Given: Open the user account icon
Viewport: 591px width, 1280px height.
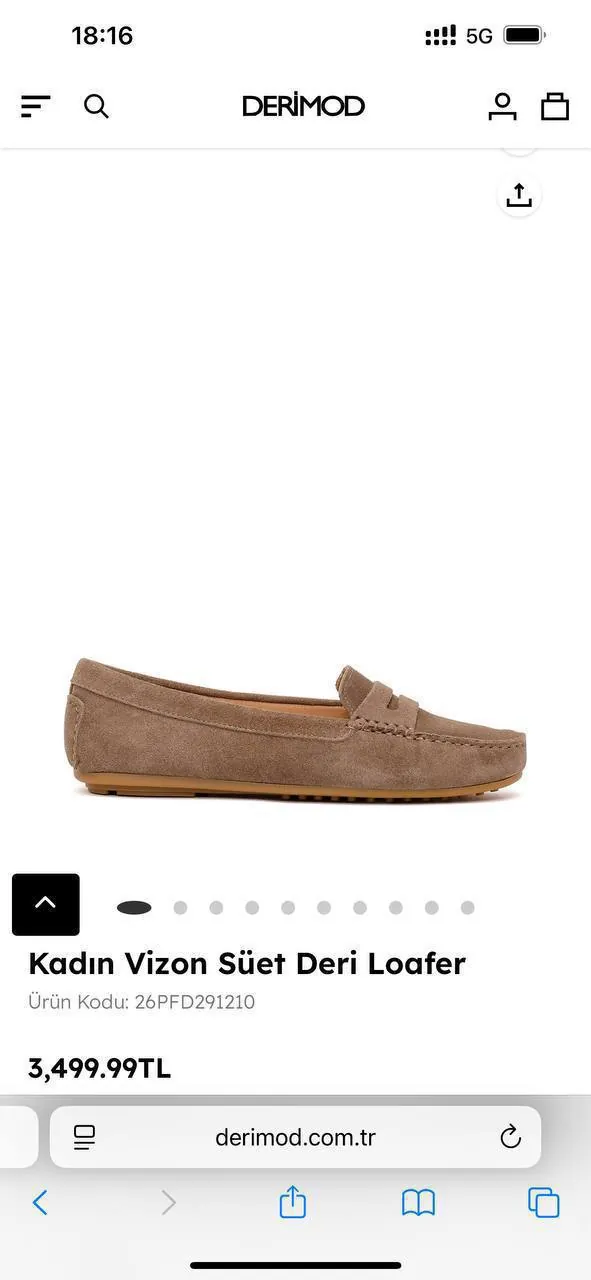Looking at the screenshot, I should tap(502, 106).
